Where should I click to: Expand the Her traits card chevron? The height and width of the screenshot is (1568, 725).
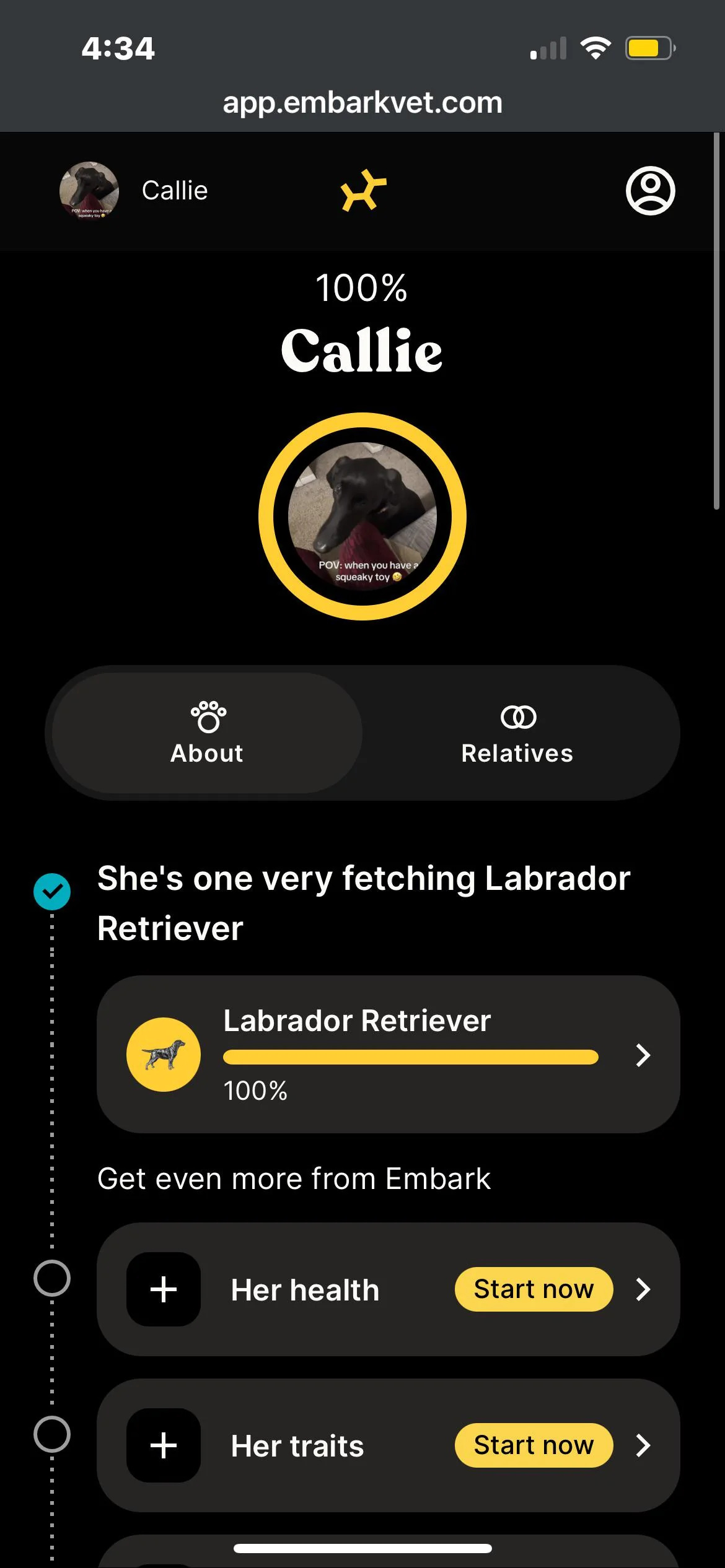[643, 1445]
